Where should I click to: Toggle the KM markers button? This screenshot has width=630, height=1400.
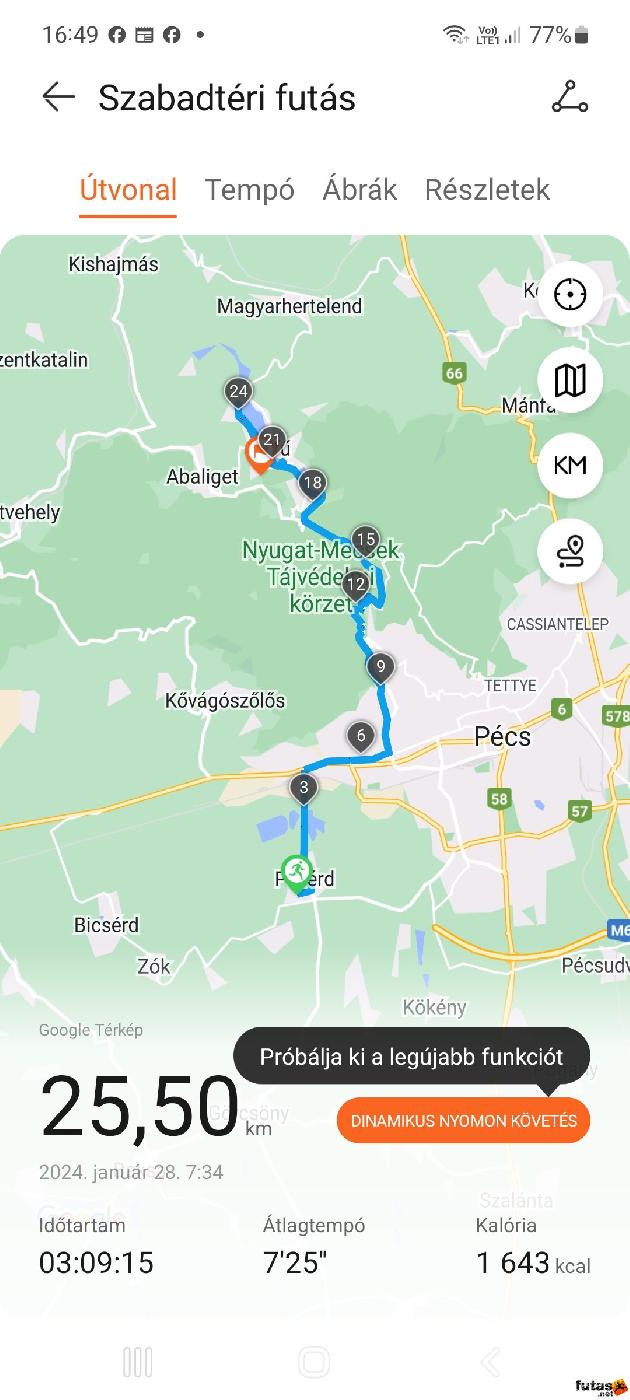pyautogui.click(x=570, y=466)
